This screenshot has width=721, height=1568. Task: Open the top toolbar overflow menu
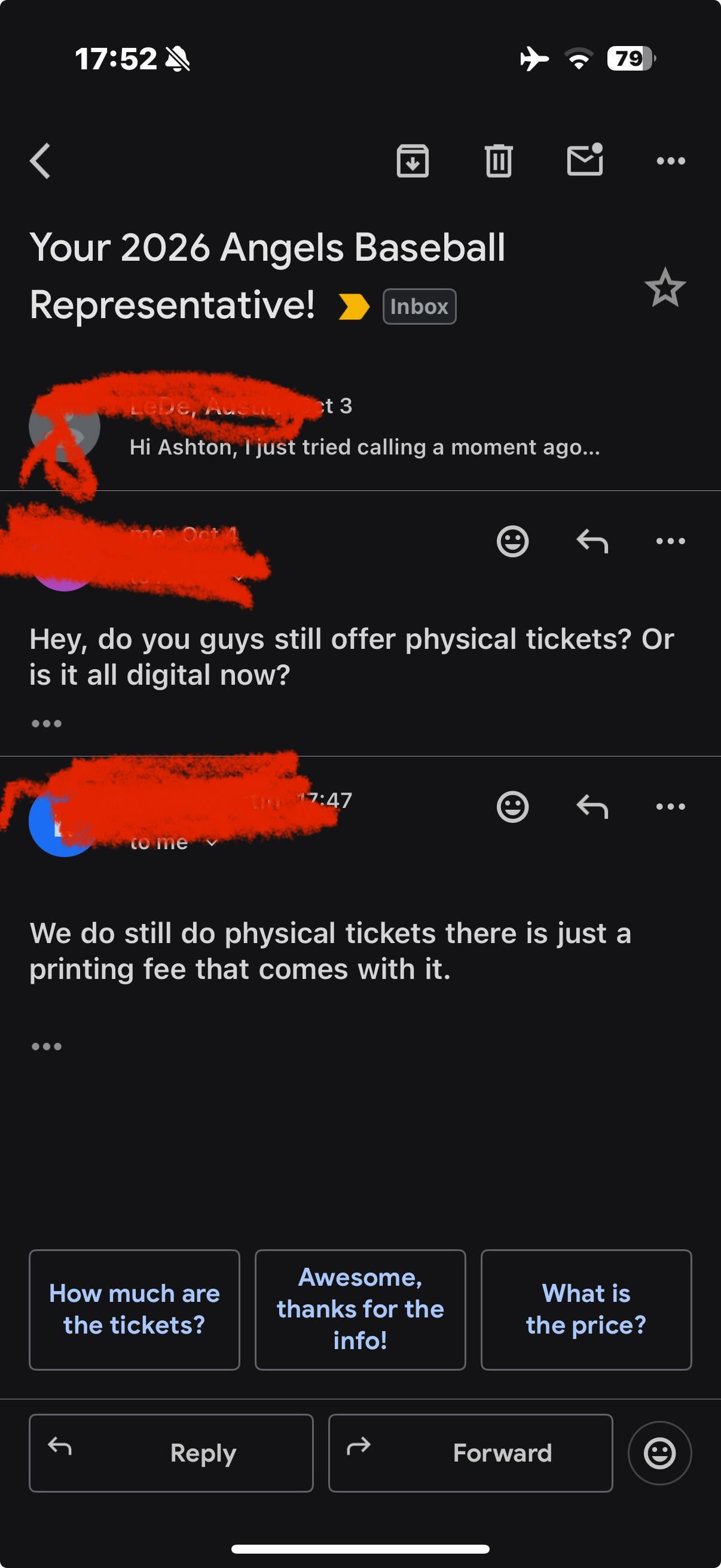click(671, 161)
